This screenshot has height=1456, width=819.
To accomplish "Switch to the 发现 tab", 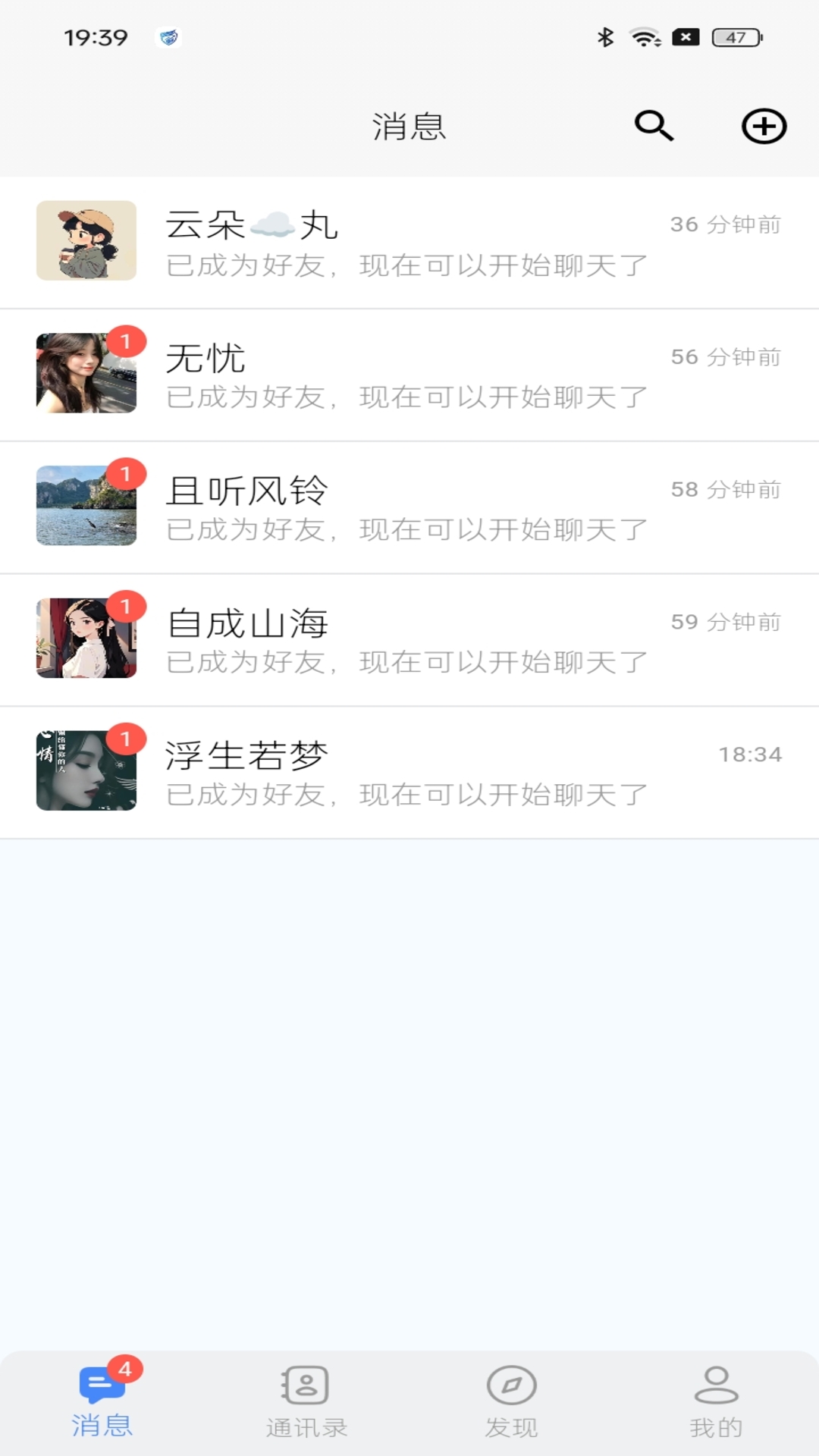I will click(511, 1401).
